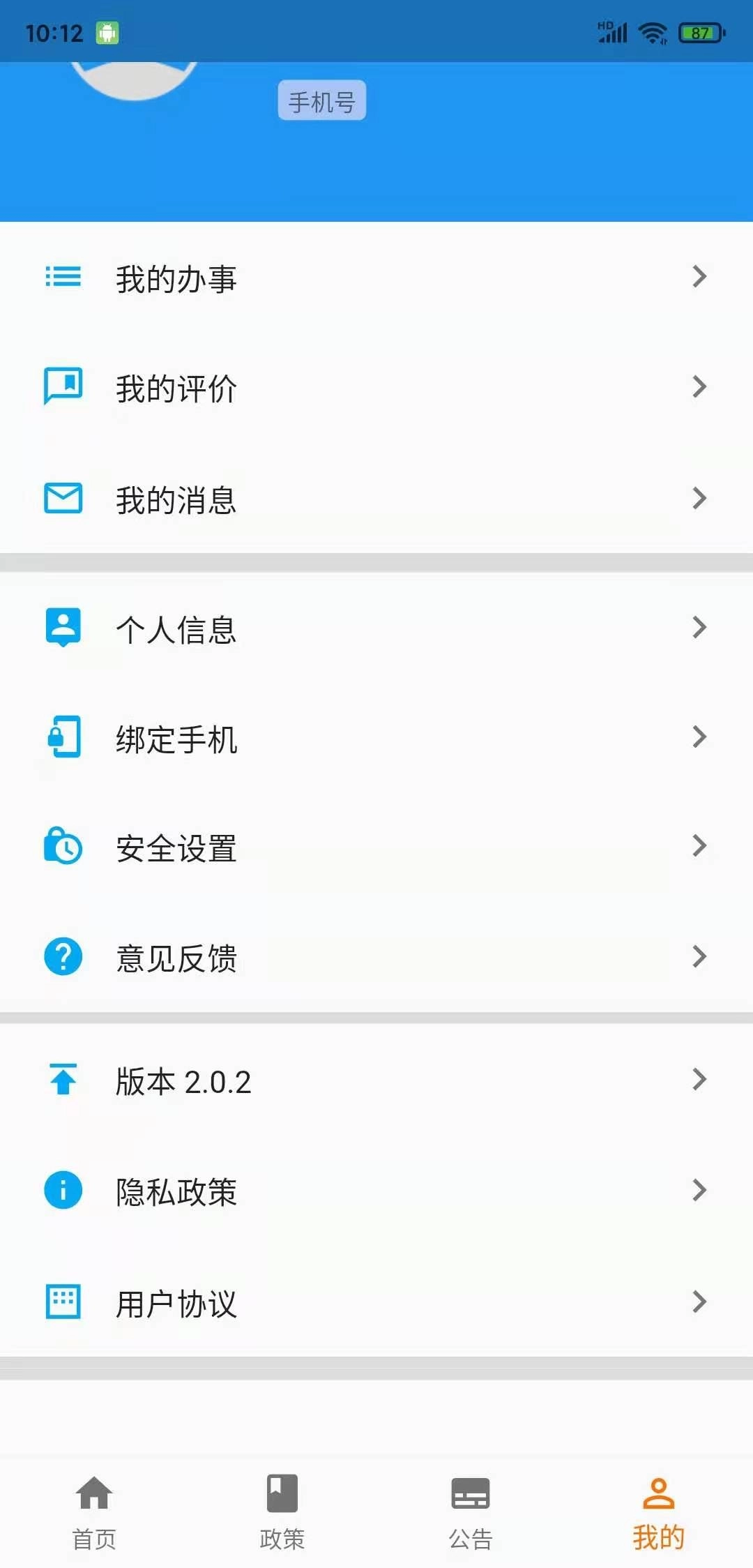Open the 我的消息 envelope icon
This screenshot has height=1568, width=753.
point(63,497)
